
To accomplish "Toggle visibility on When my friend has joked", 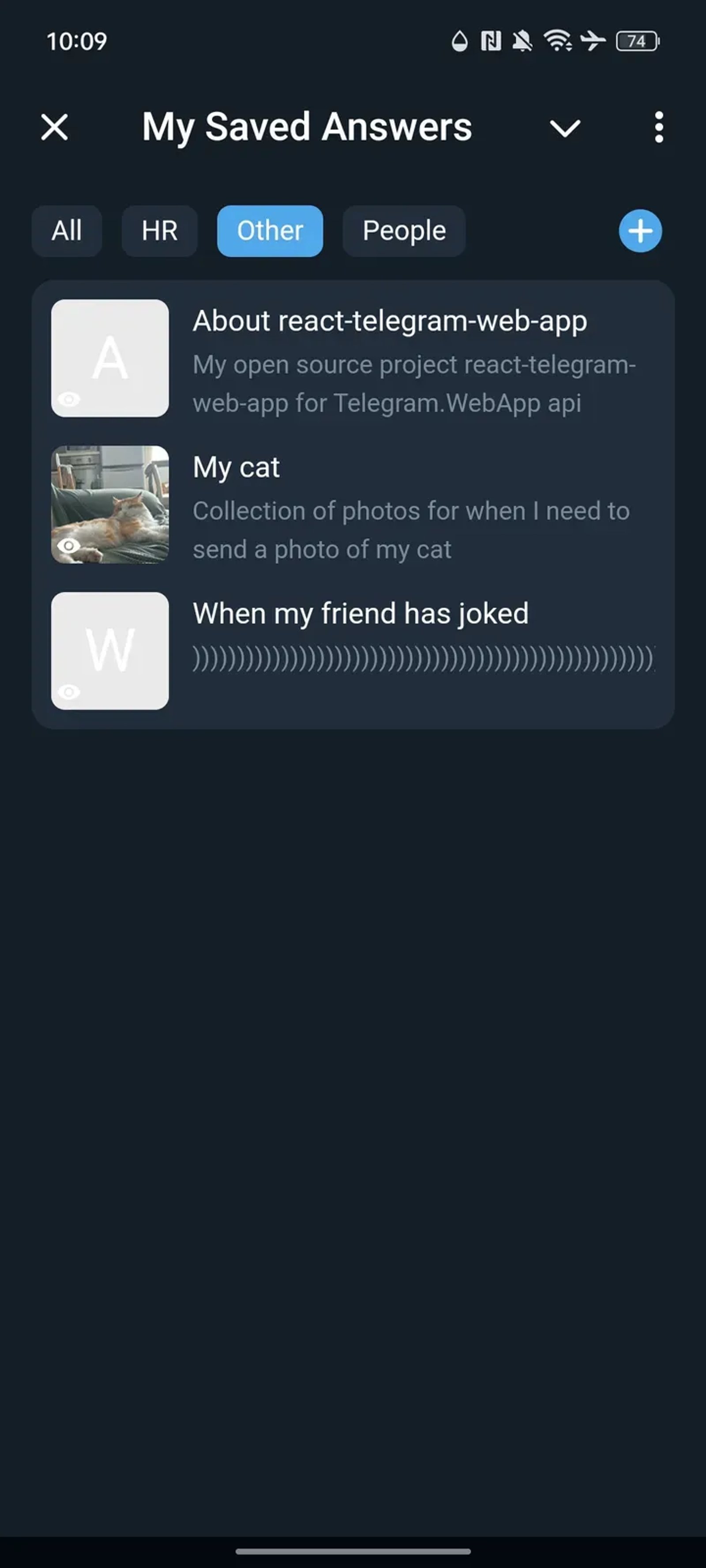I will tap(70, 691).
